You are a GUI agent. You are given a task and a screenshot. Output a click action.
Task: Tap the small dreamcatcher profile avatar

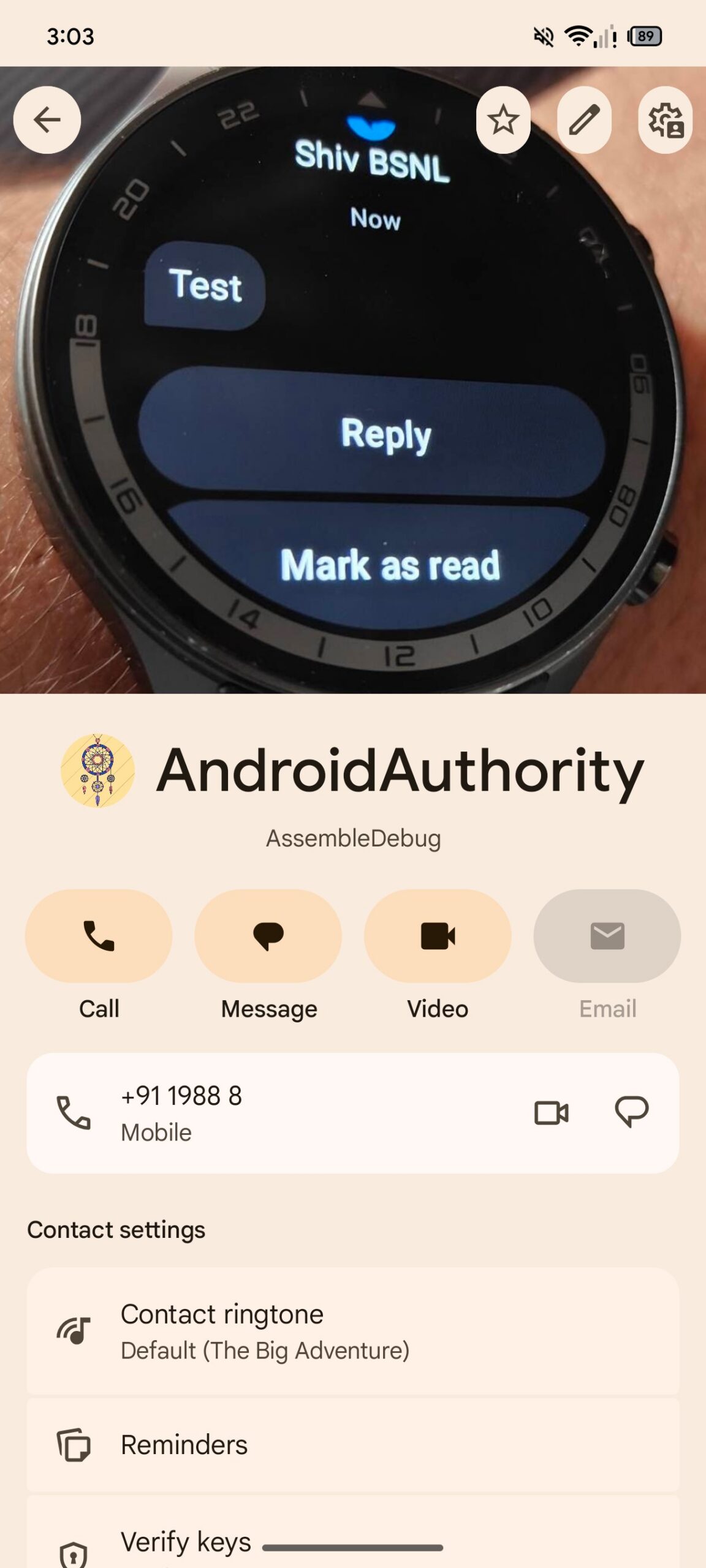point(98,771)
